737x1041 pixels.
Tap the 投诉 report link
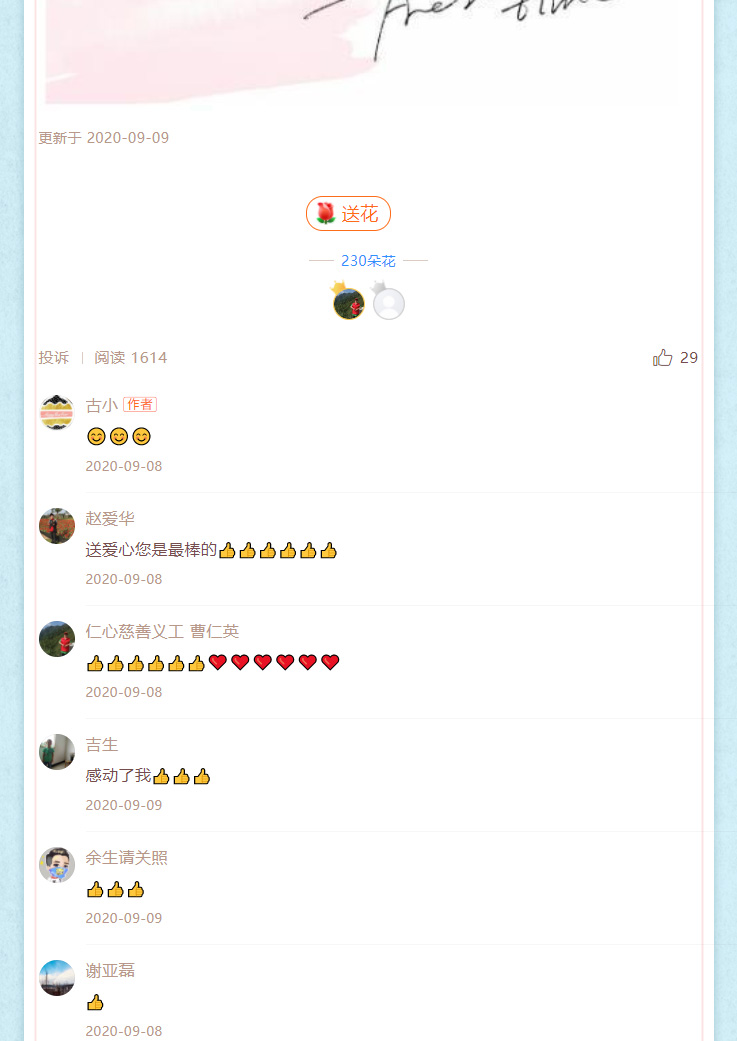point(53,358)
